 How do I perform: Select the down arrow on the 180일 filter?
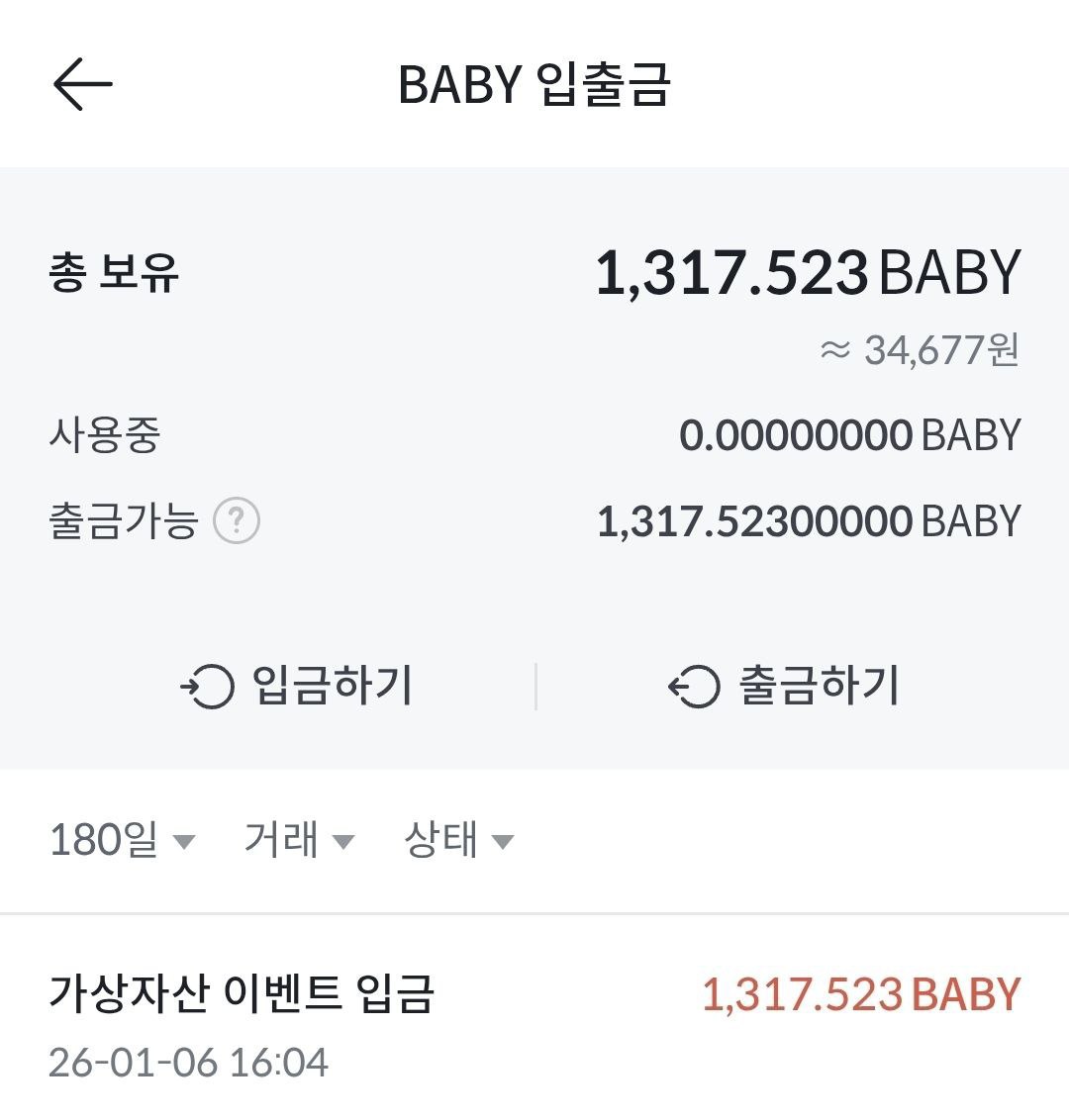coord(183,843)
